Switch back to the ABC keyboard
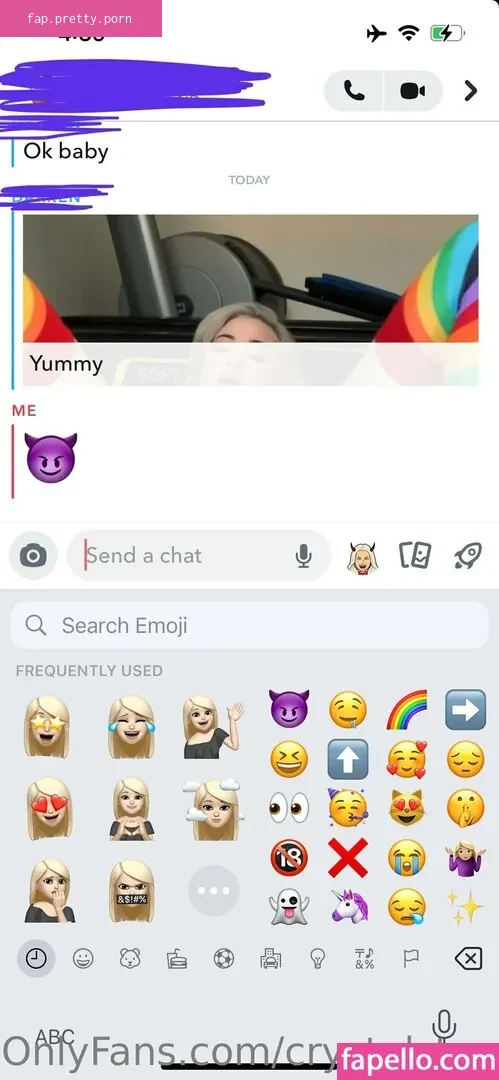The width and height of the screenshot is (499, 1080). click(x=54, y=1036)
